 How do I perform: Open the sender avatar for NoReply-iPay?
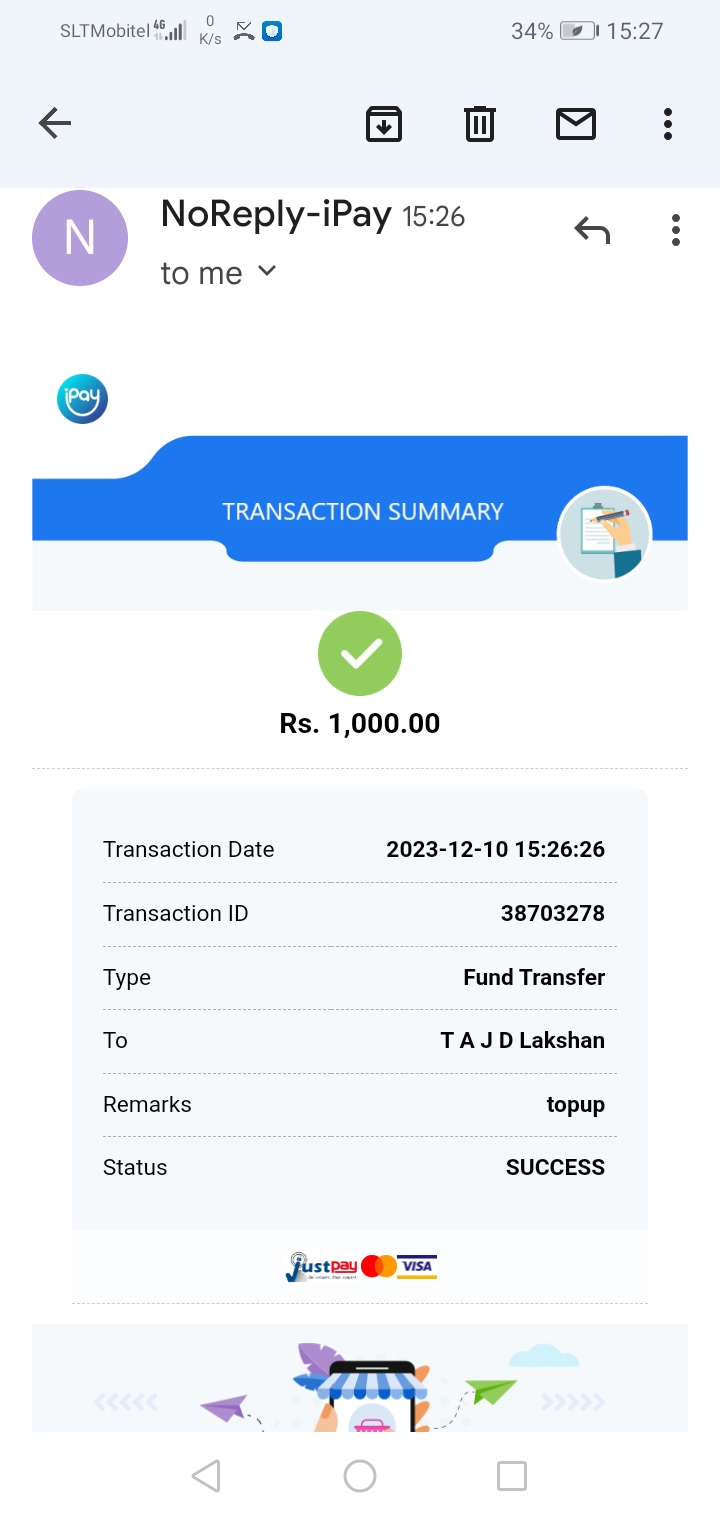tap(80, 238)
